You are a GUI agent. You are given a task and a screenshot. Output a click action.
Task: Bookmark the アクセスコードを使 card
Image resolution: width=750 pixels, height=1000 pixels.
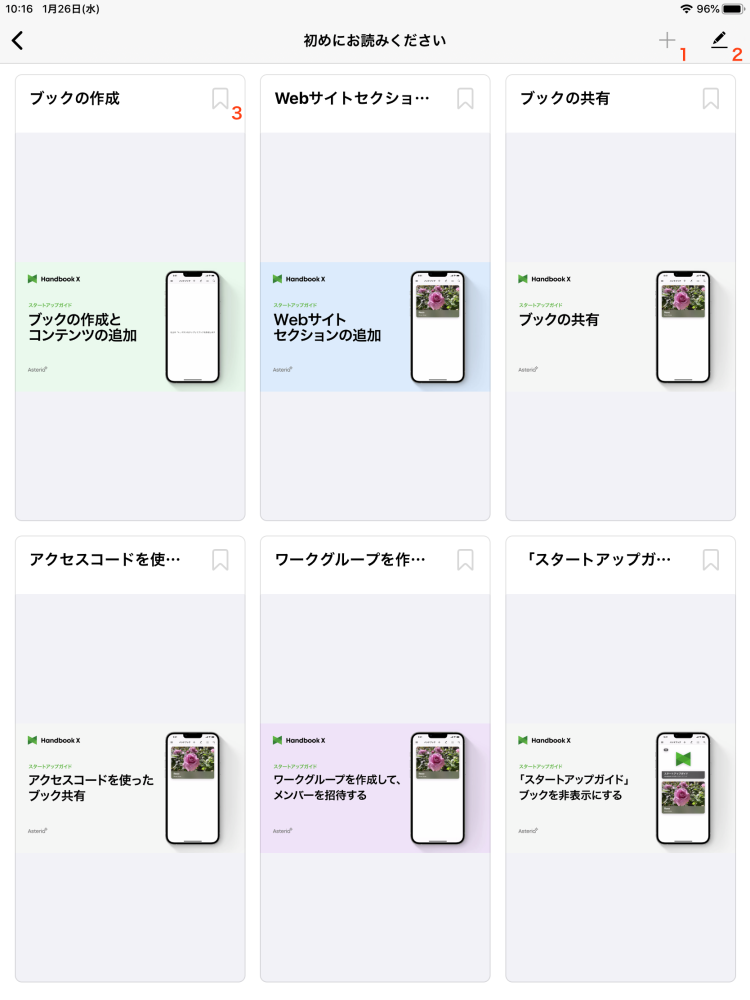click(x=220, y=559)
